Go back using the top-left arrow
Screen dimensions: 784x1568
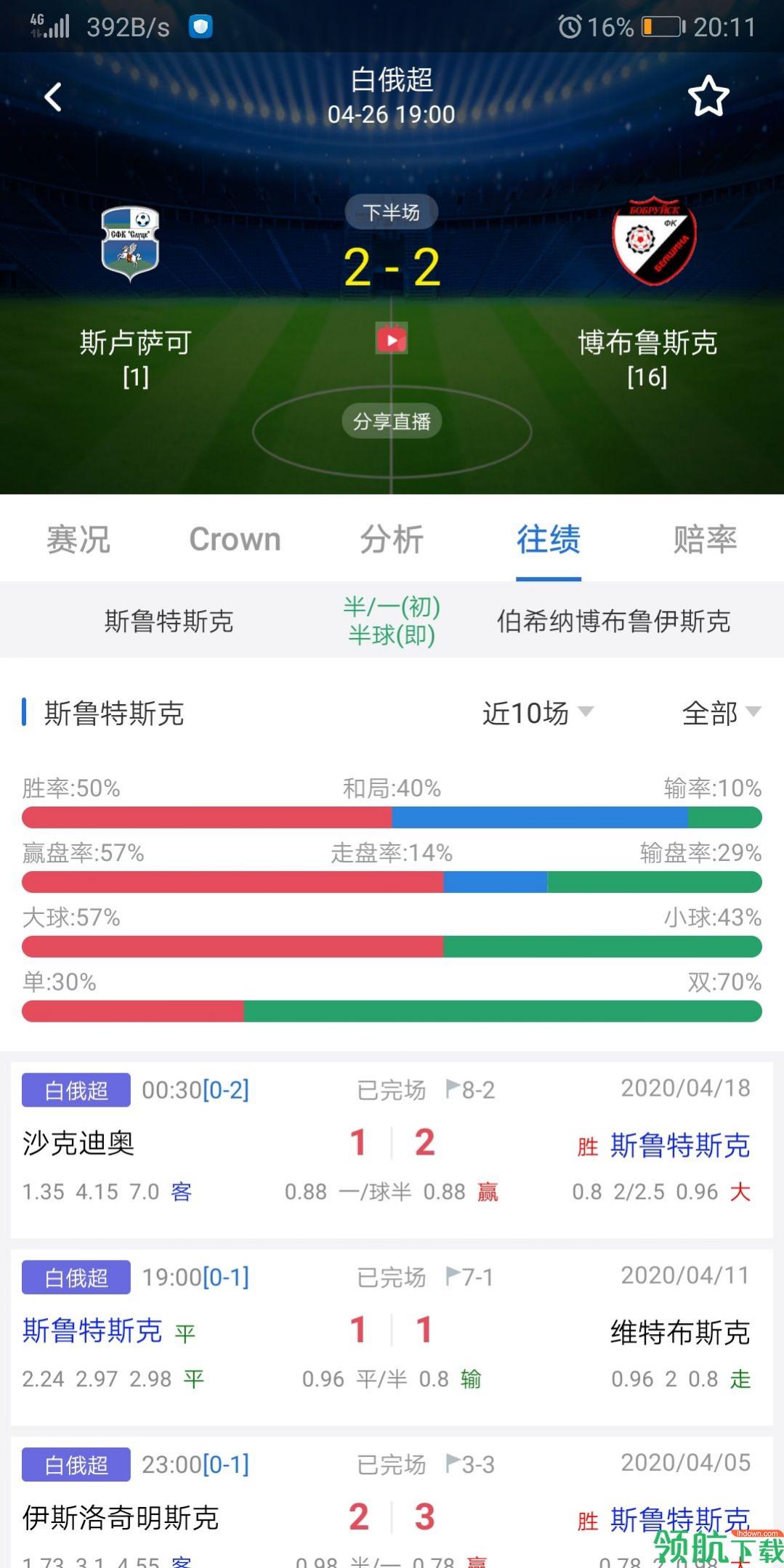point(53,97)
